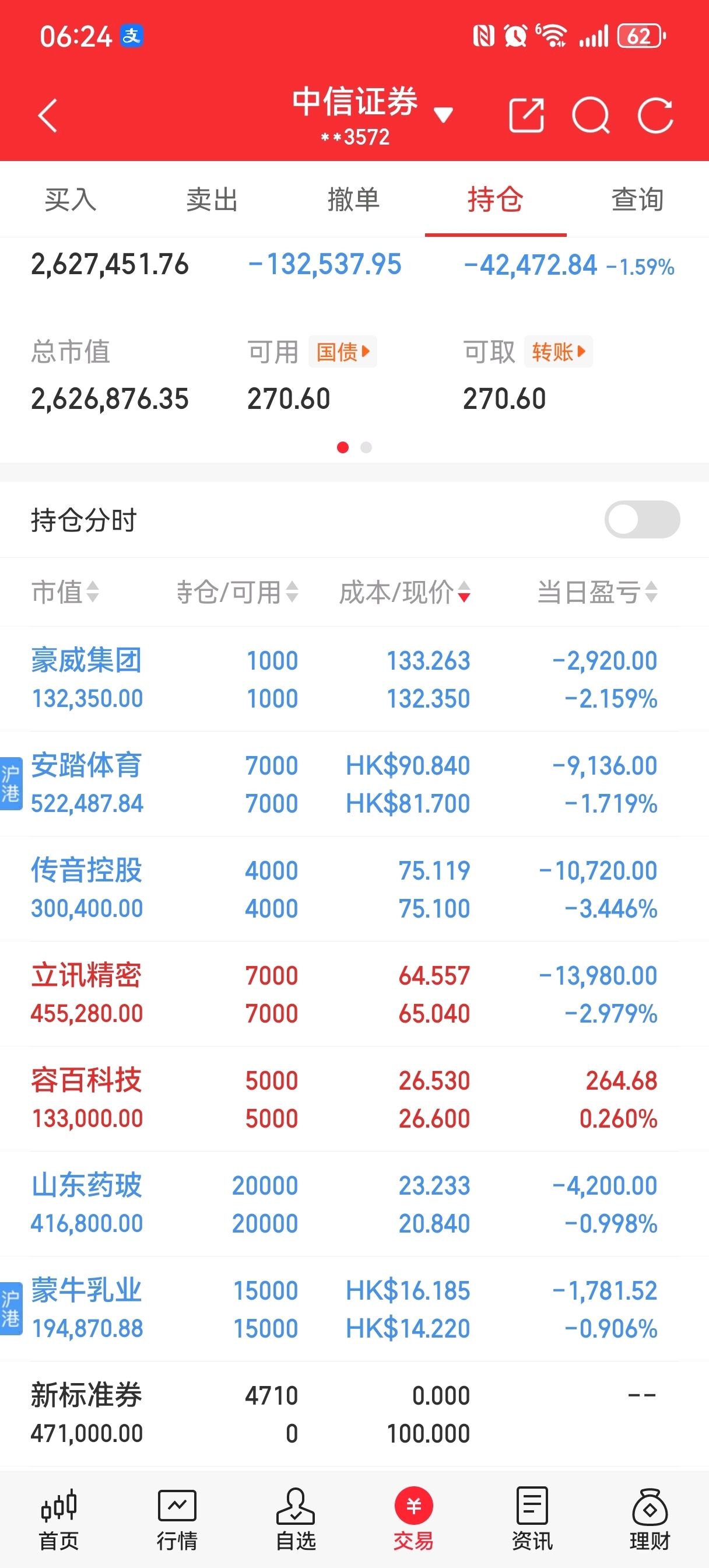Go back using the top arrow
Viewport: 709px width, 1568px height.
tap(47, 115)
